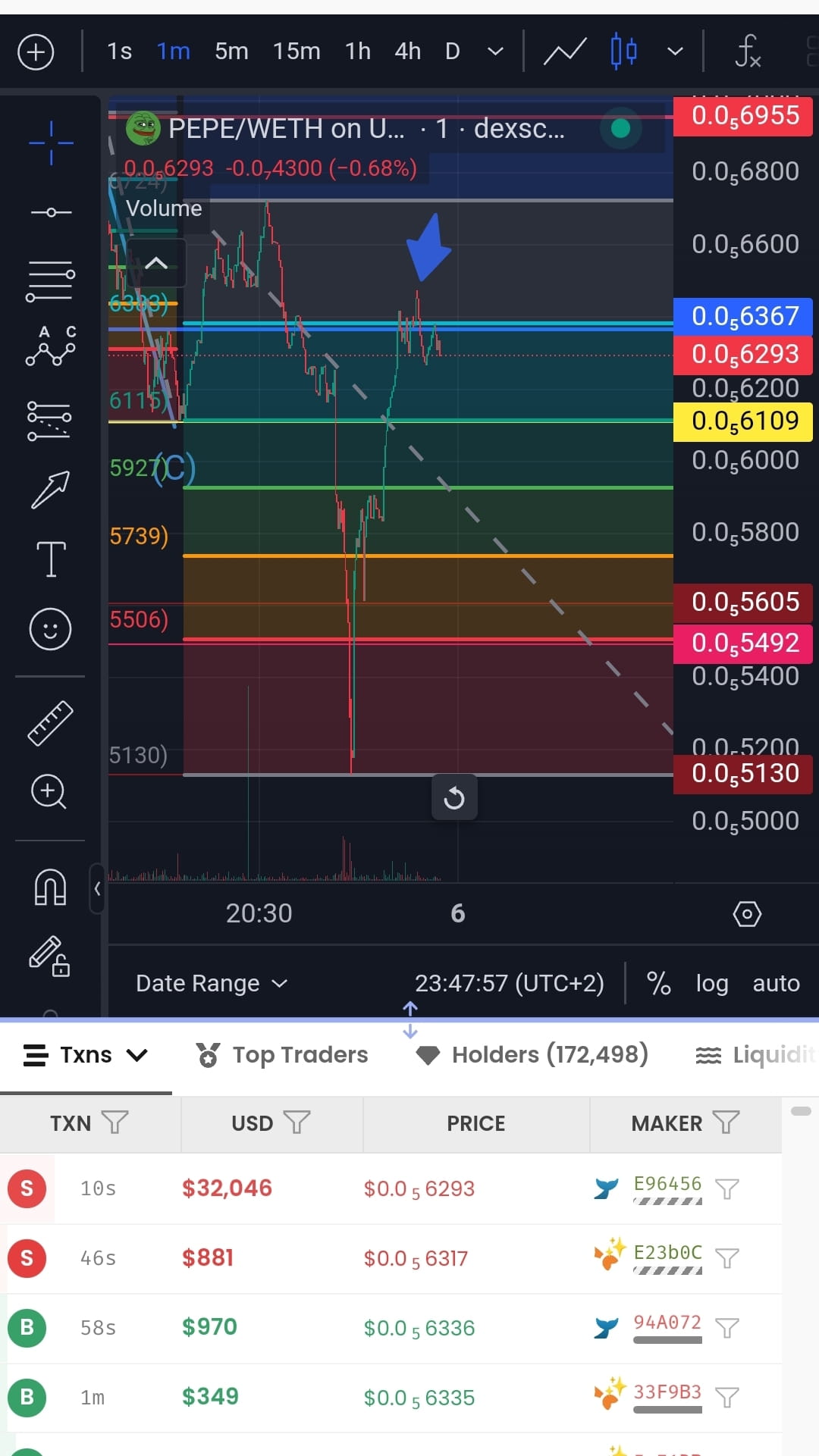This screenshot has height=1456, width=819.
Task: Open the pattern drawing tools
Action: (50, 346)
